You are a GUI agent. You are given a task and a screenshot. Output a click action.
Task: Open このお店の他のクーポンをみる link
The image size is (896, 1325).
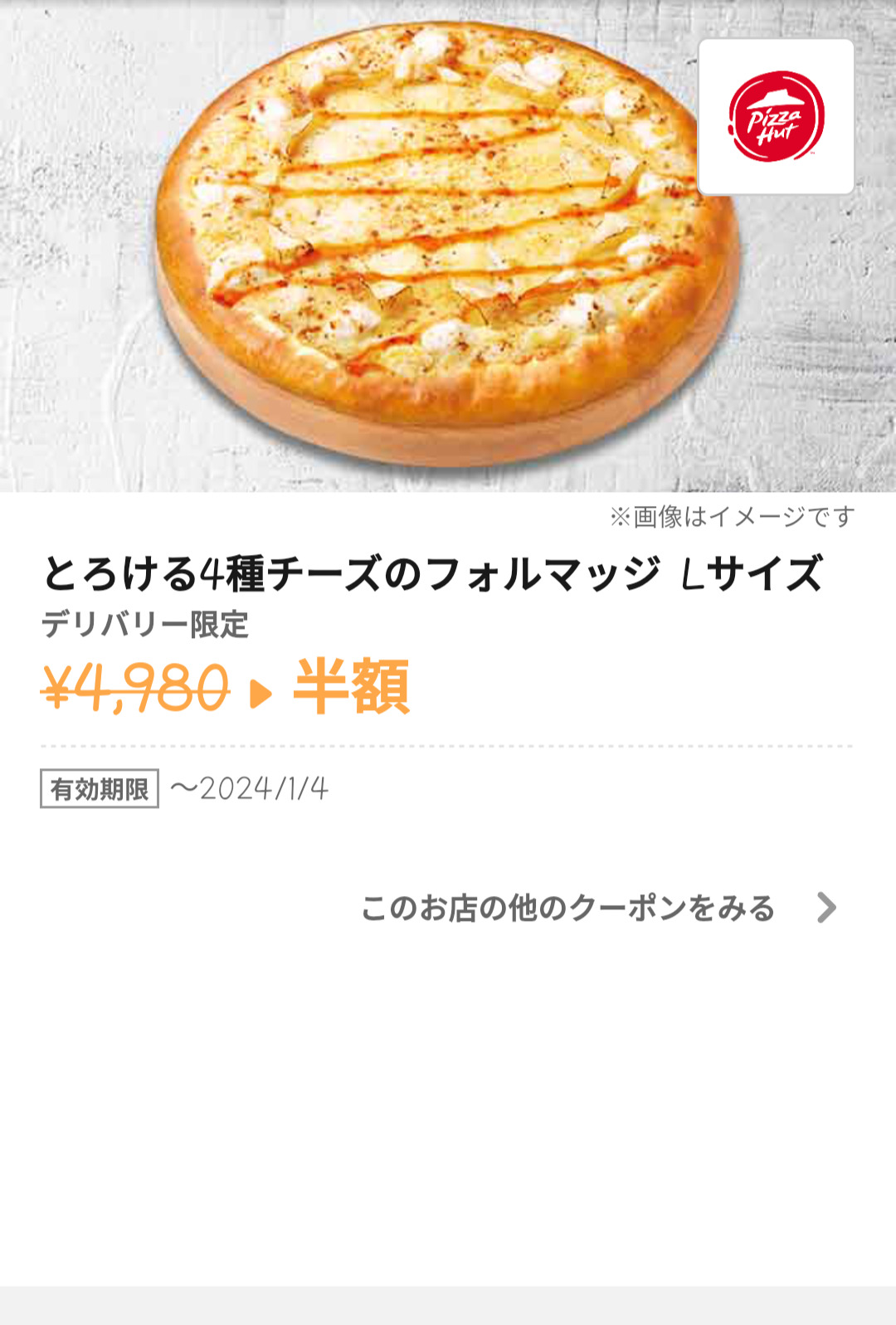597,909
